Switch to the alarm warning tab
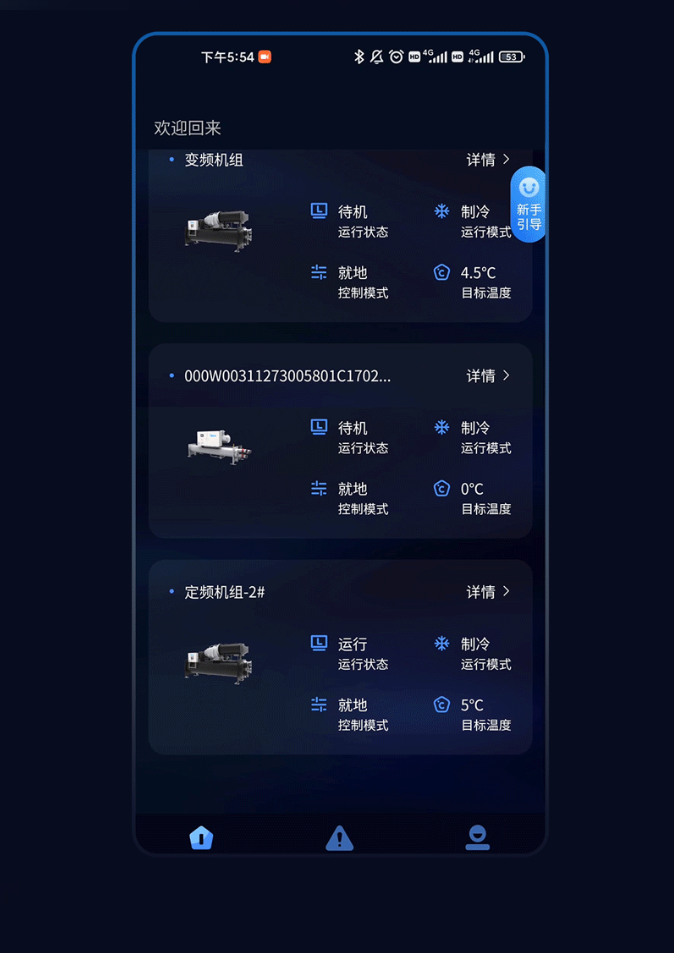This screenshot has height=953, width=674. point(339,838)
